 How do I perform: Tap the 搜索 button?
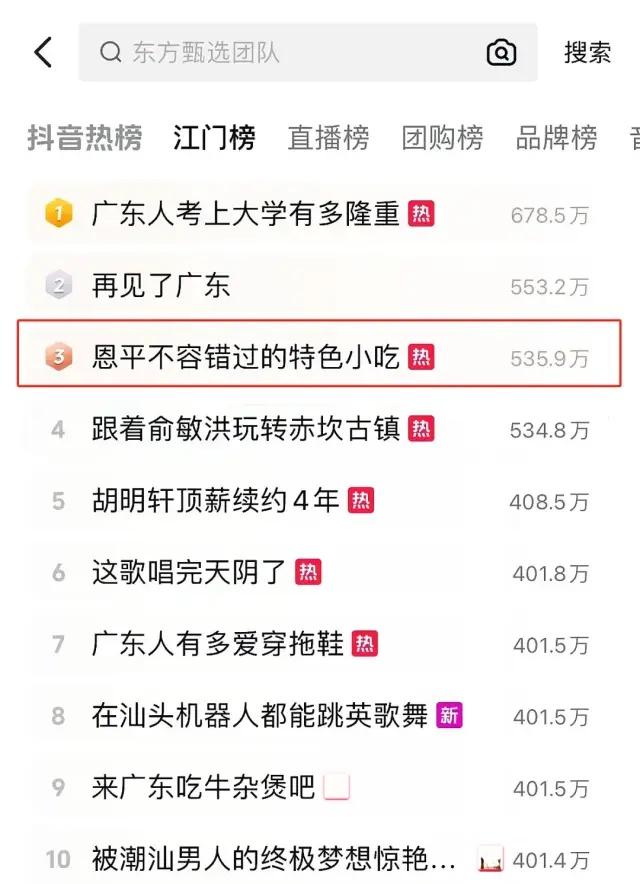[587, 53]
